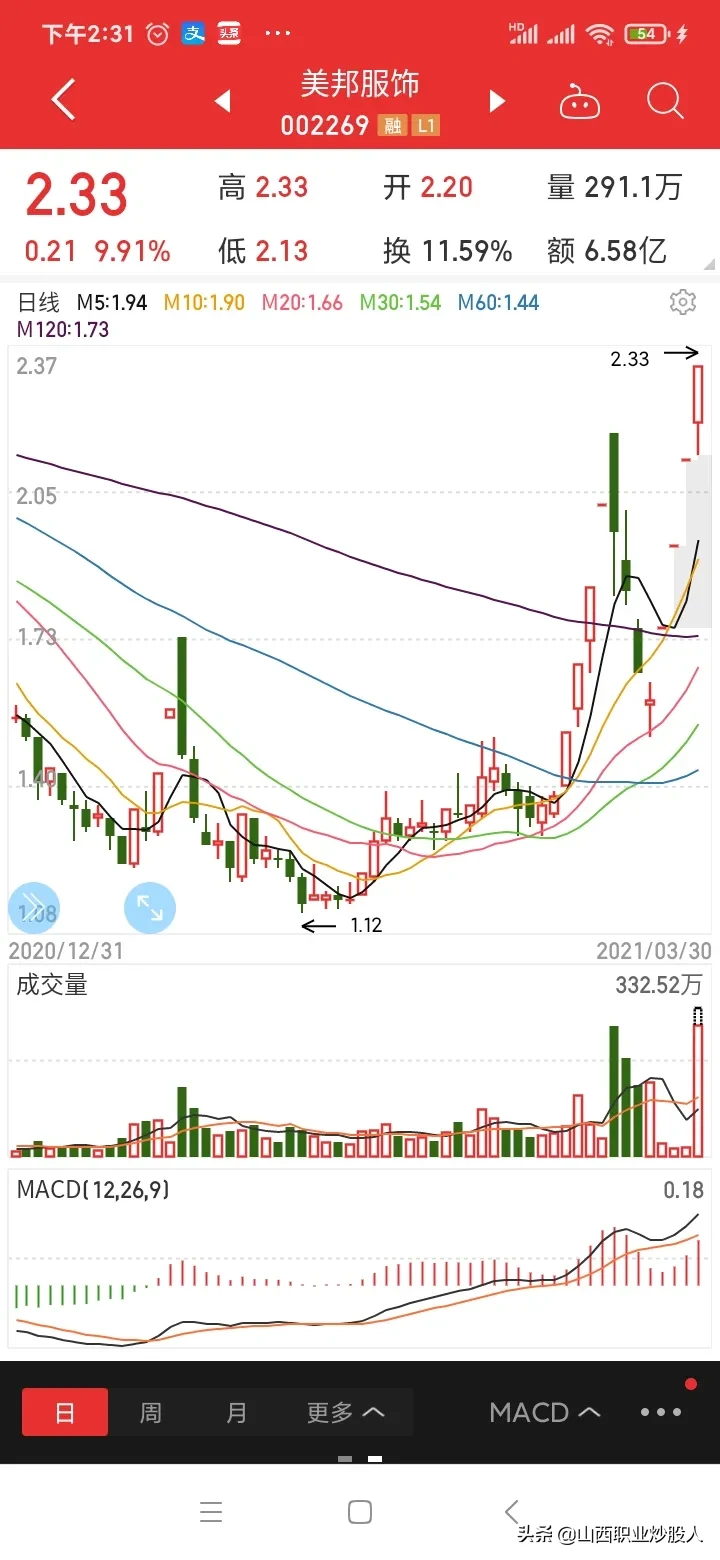Switch to the weekly 周 chart
Viewport: 720px width, 1560px height.
[150, 1412]
